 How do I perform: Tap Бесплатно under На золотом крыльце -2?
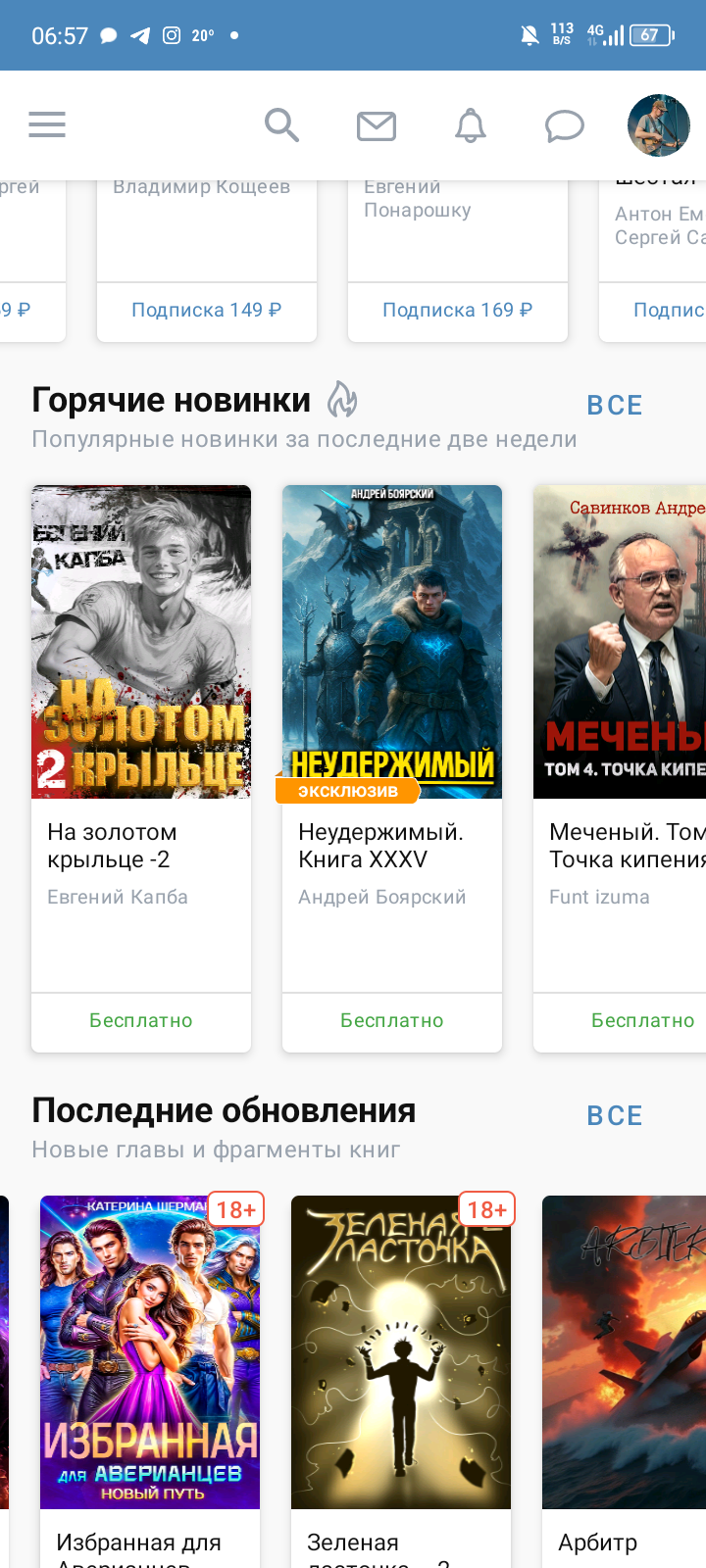point(141,1021)
